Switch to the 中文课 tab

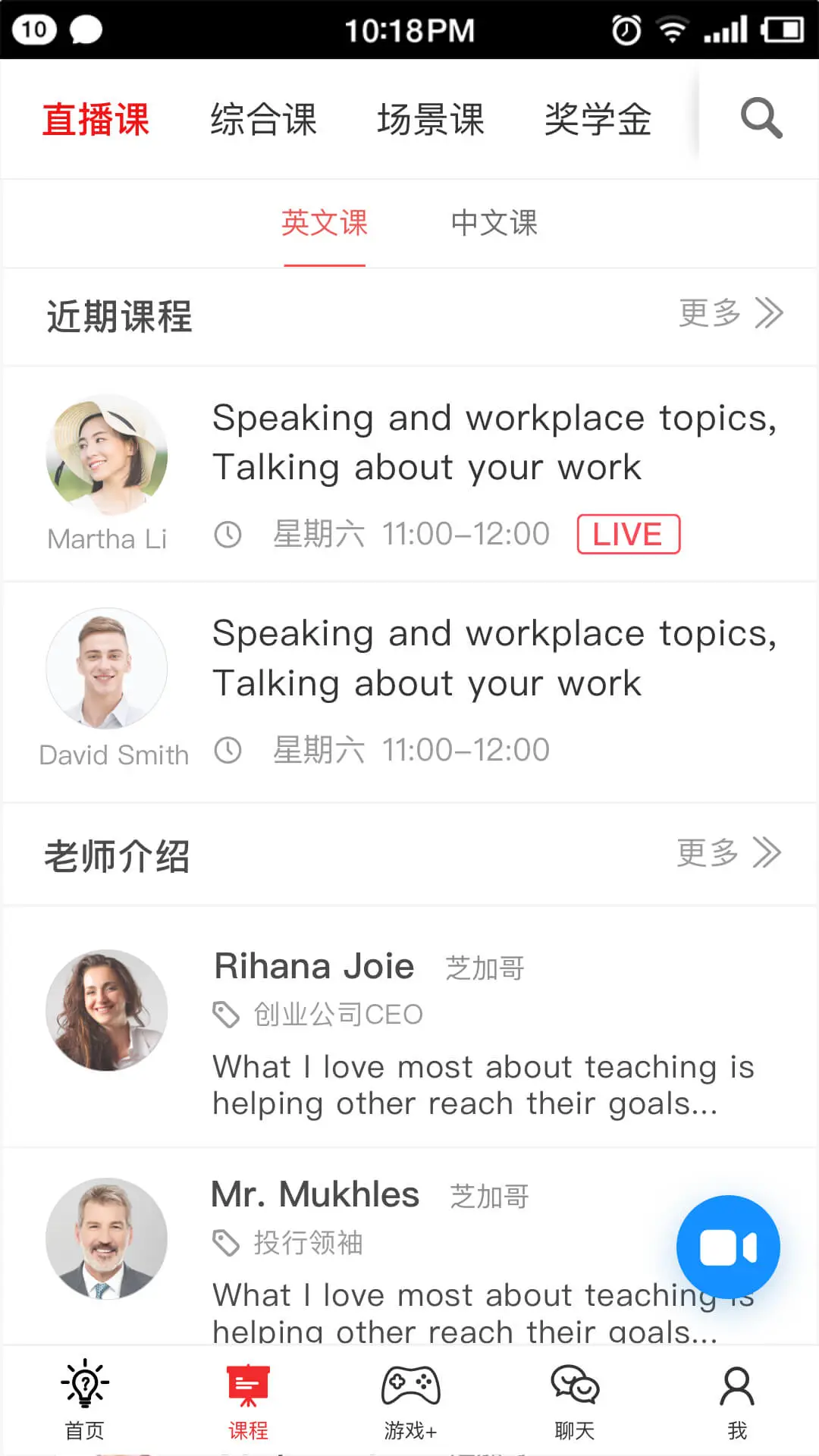493,224
